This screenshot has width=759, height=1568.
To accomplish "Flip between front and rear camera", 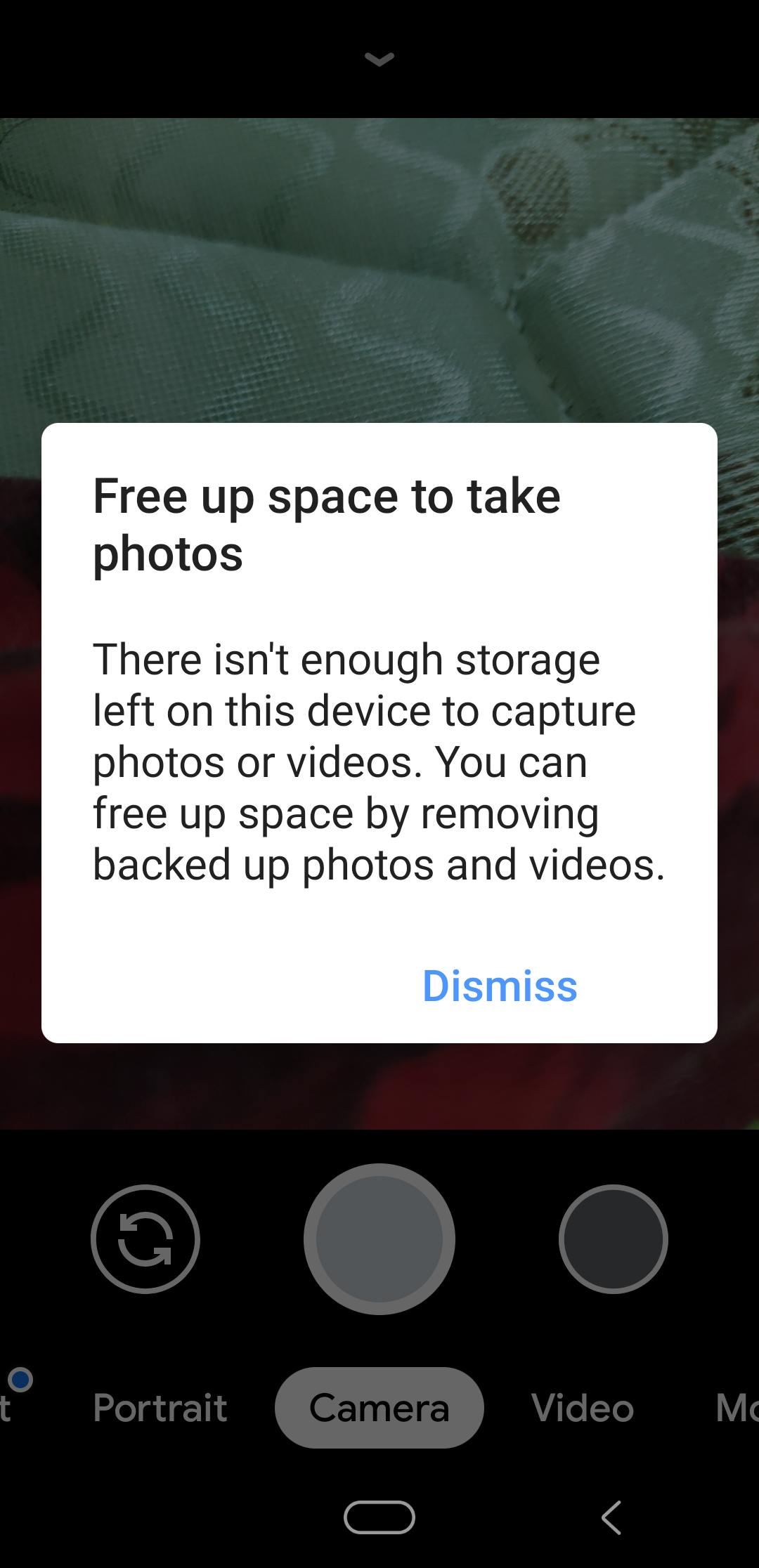I will (145, 1239).
